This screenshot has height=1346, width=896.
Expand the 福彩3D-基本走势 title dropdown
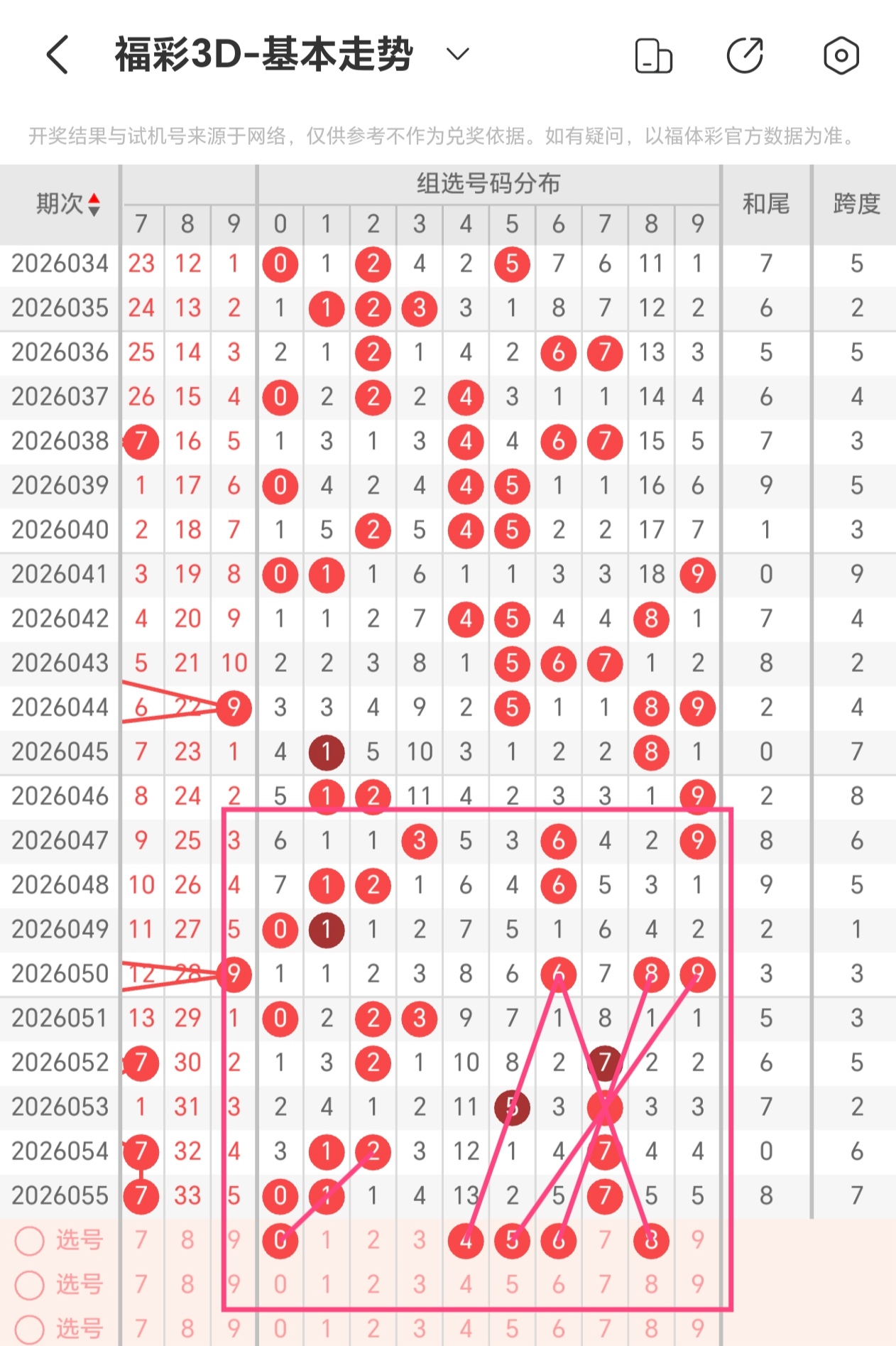[457, 54]
